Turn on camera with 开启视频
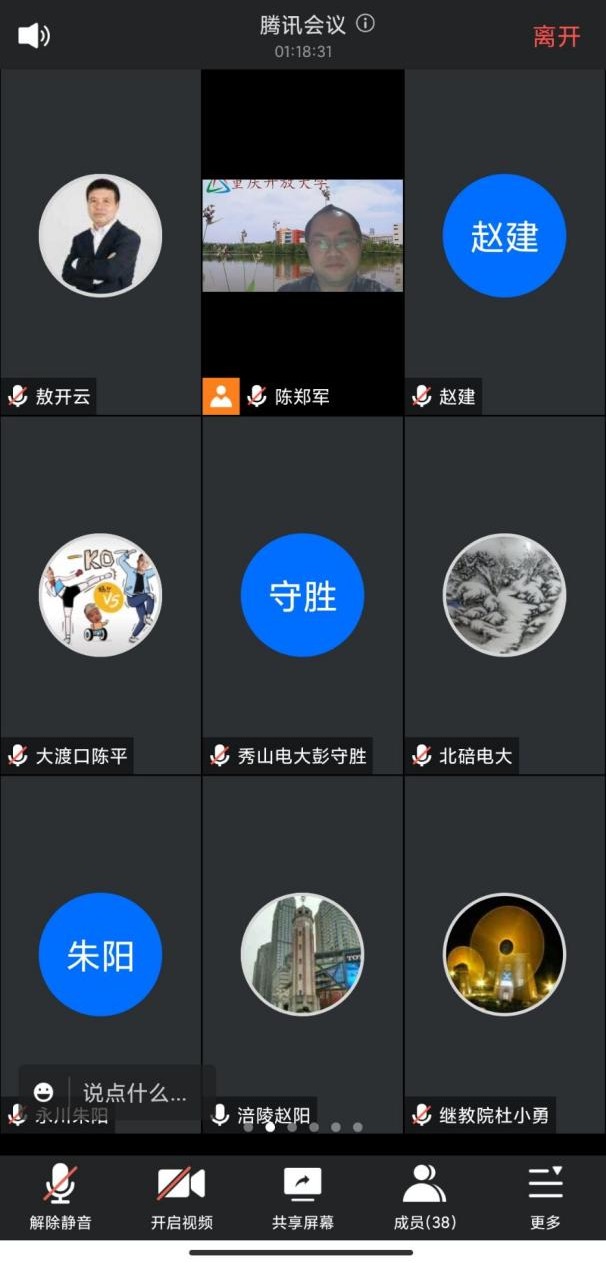Viewport: 606px width, 1264px height. (181, 1196)
